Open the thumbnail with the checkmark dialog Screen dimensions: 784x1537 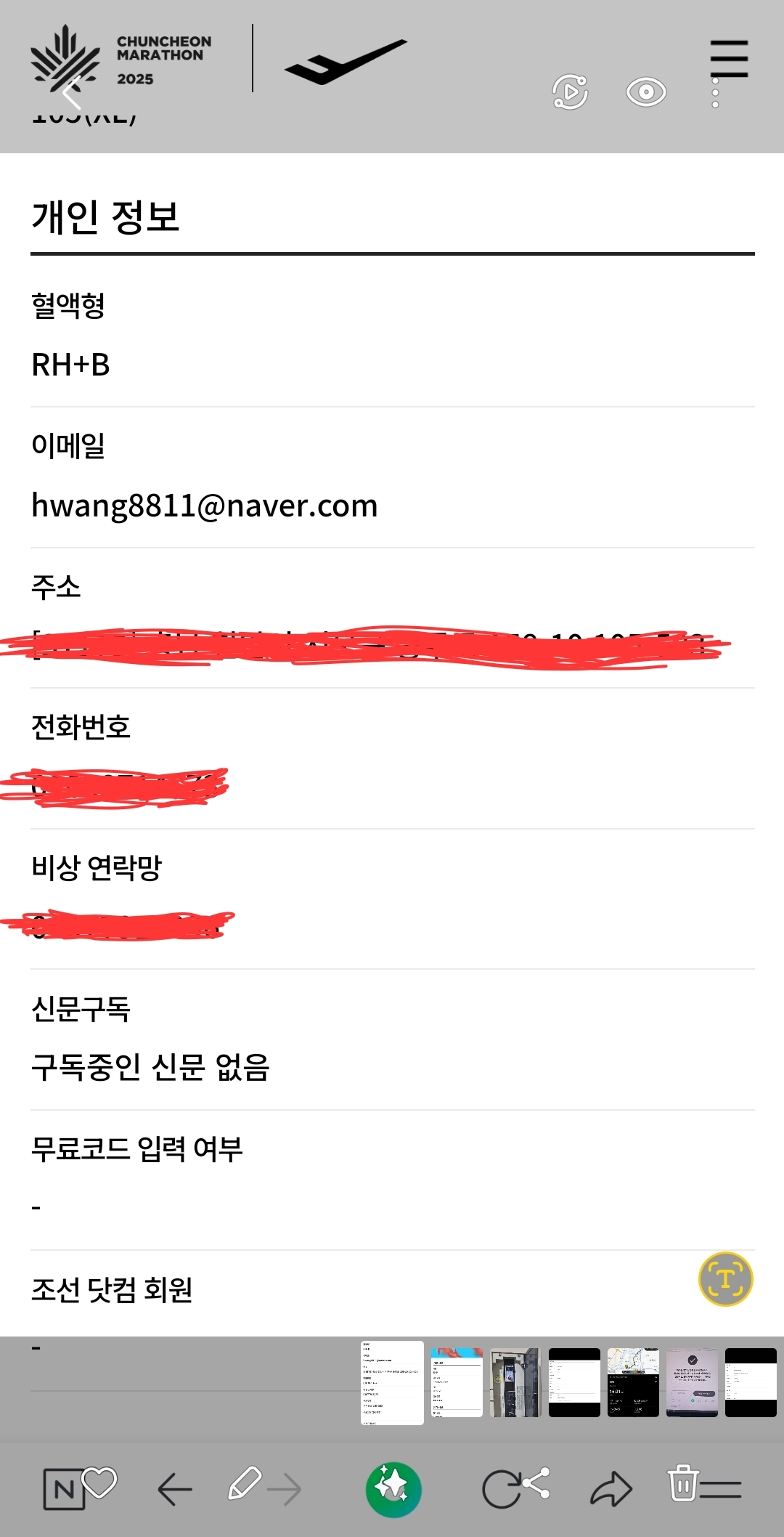pyautogui.click(x=692, y=1382)
